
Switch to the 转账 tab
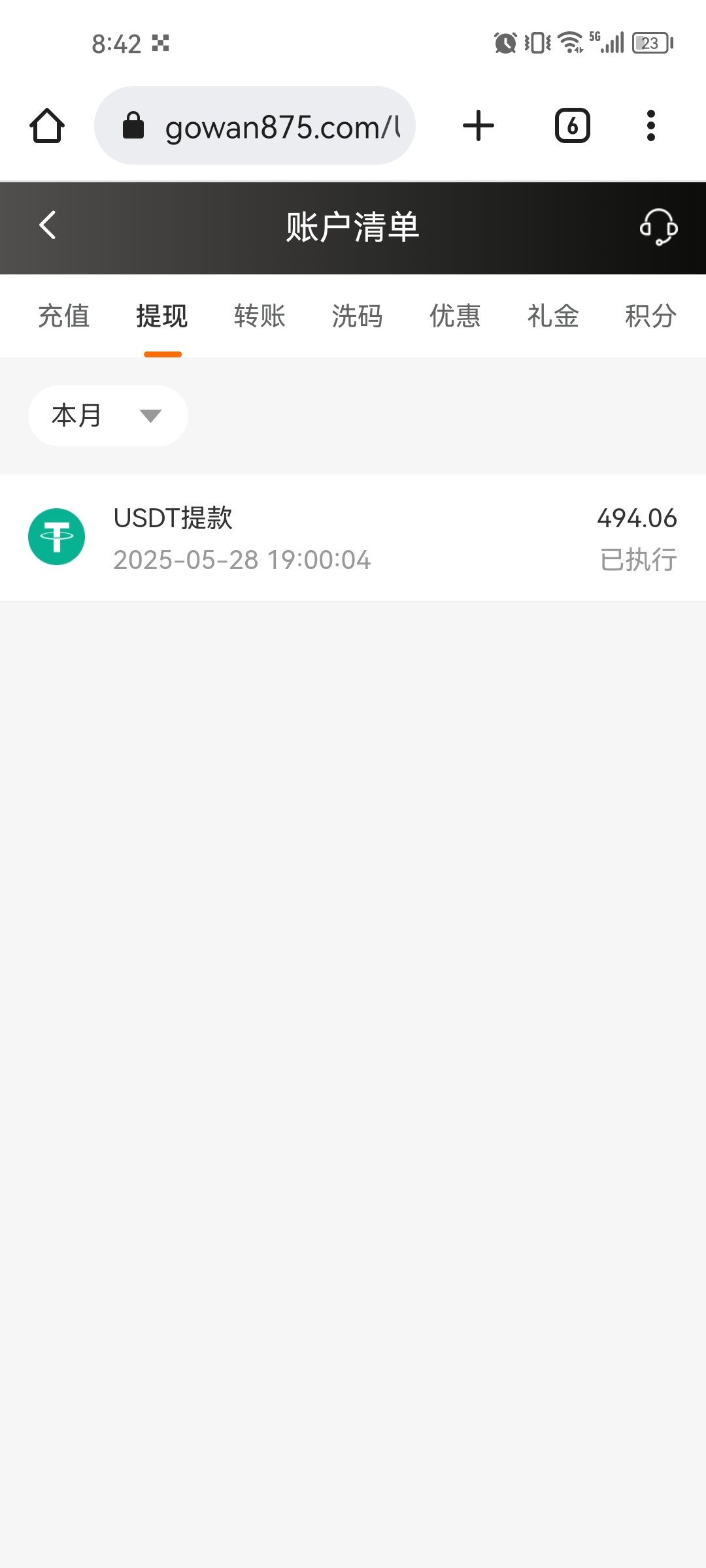tap(260, 316)
